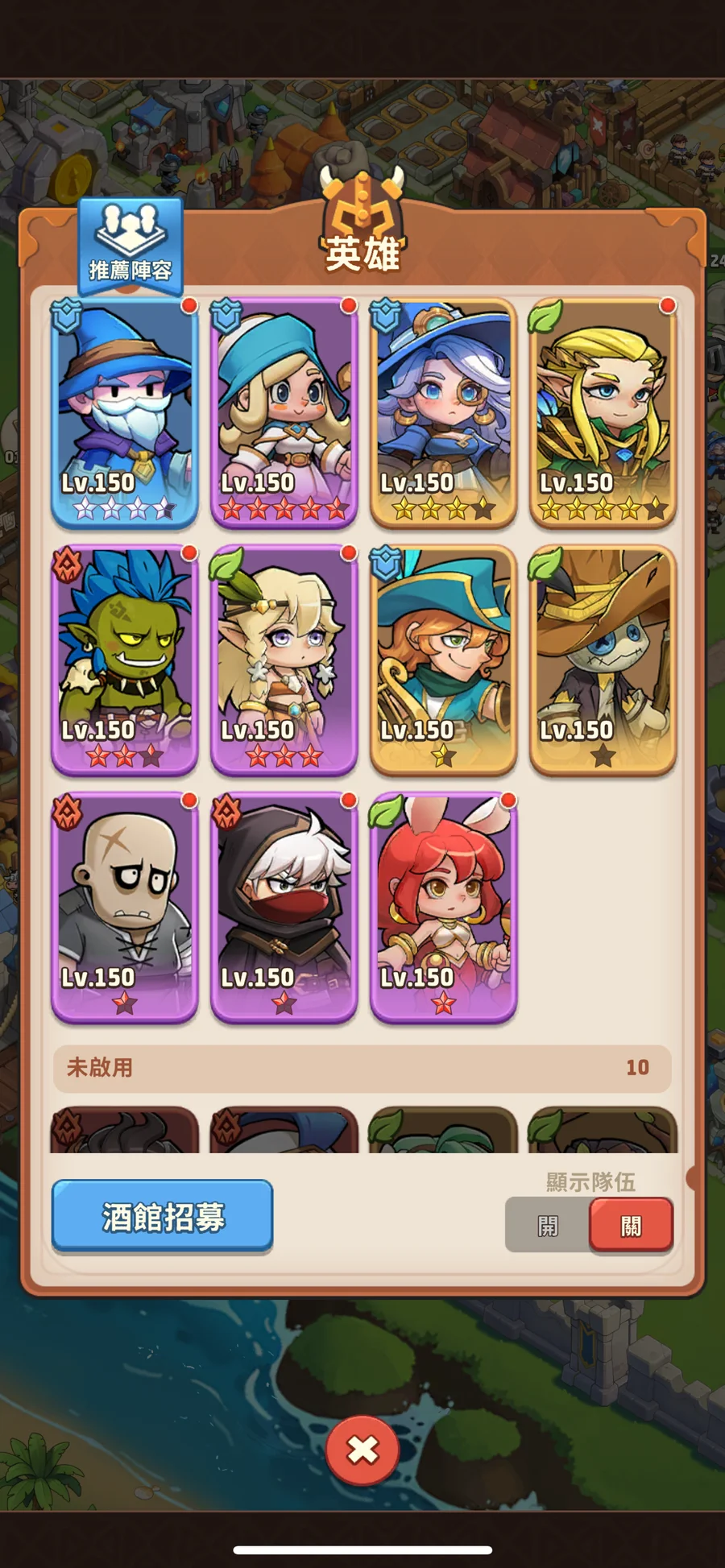Open the blue-hat white-bearded wizard hero card

pos(124,411)
